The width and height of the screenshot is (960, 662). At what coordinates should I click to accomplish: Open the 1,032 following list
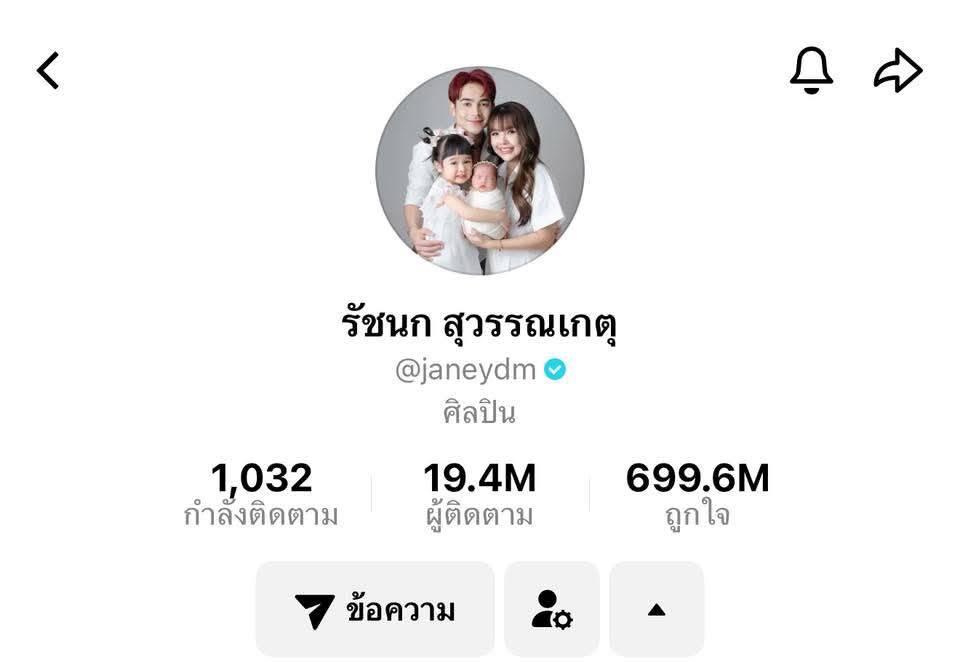click(261, 495)
